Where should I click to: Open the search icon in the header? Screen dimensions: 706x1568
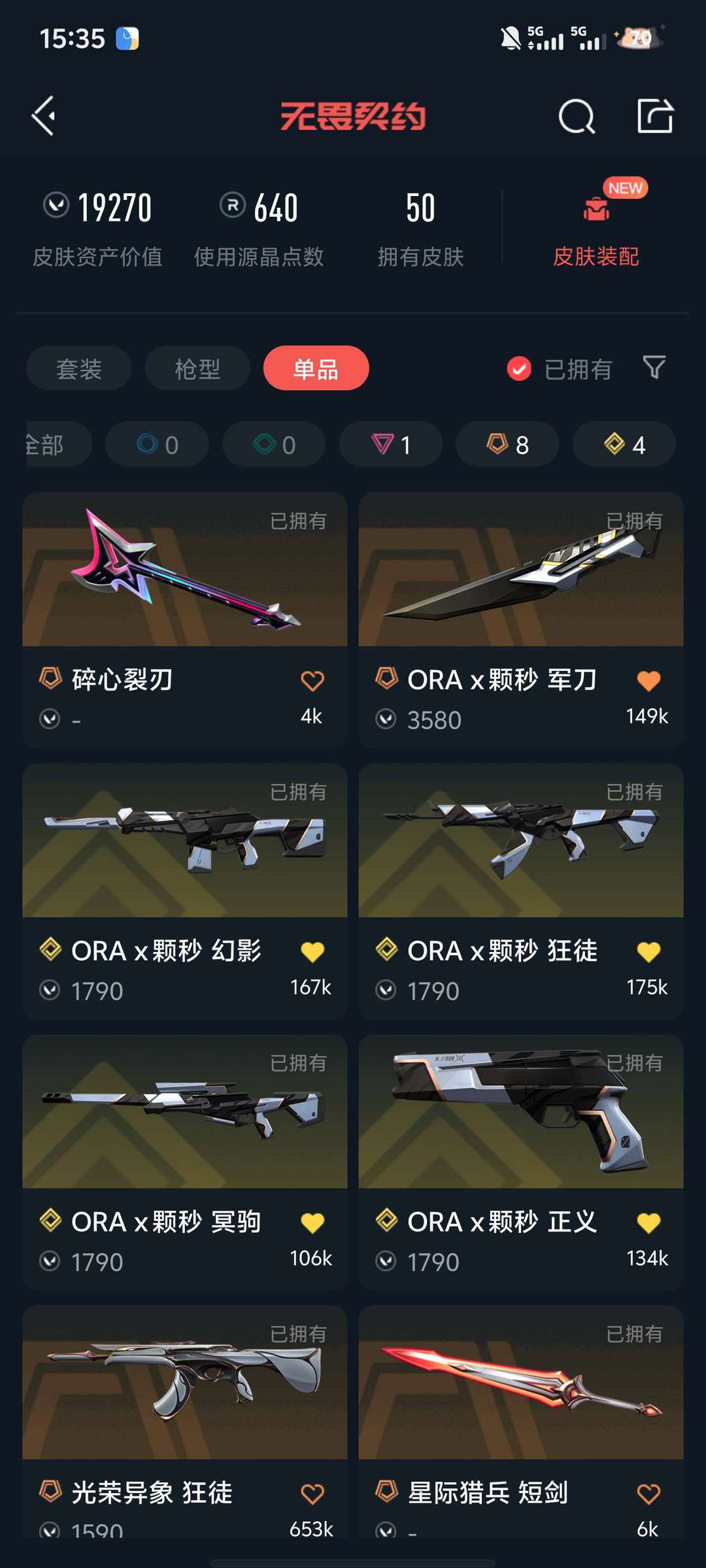pyautogui.click(x=577, y=118)
